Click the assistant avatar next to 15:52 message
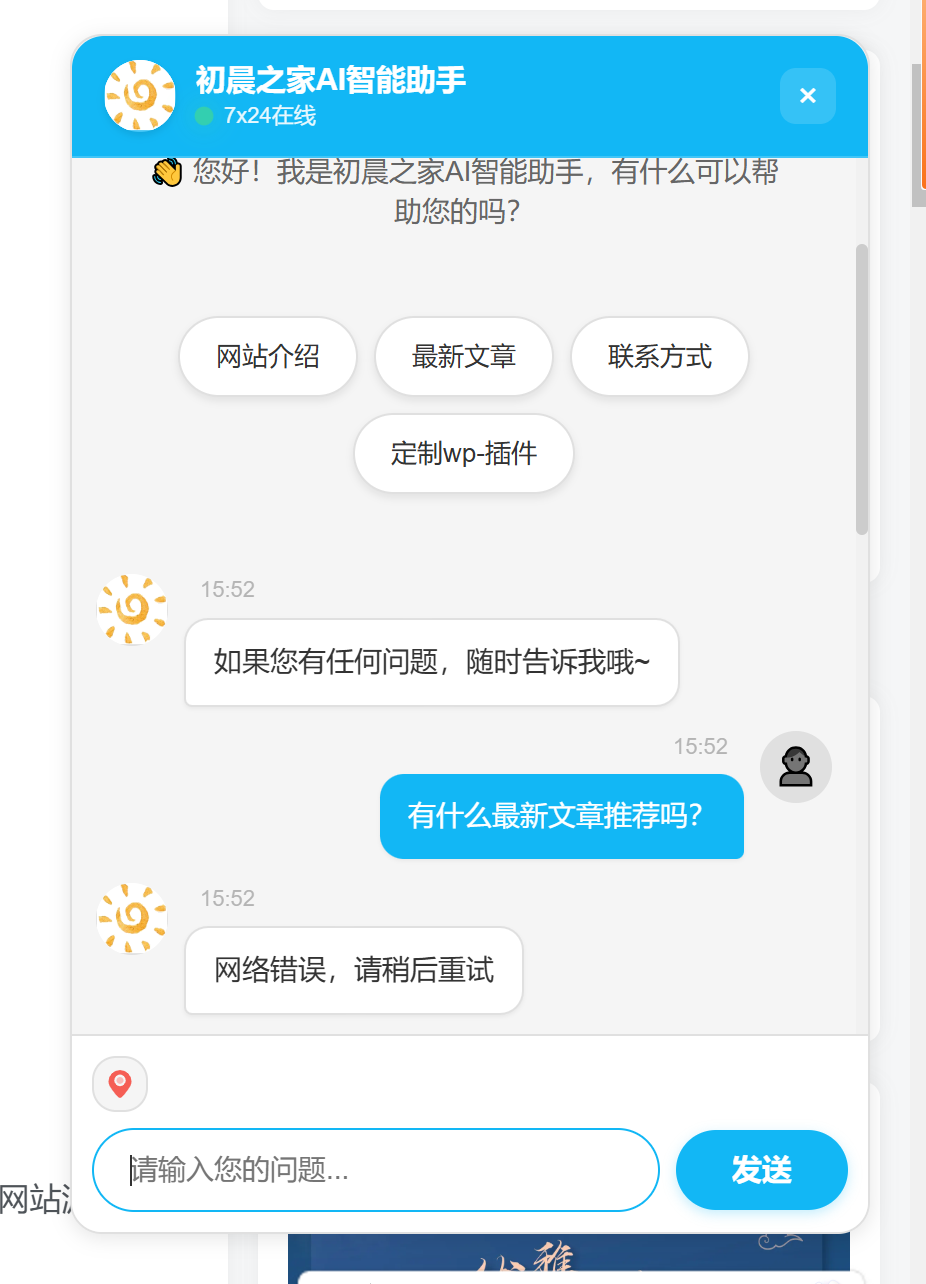The width and height of the screenshot is (926, 1284). [x=131, y=609]
